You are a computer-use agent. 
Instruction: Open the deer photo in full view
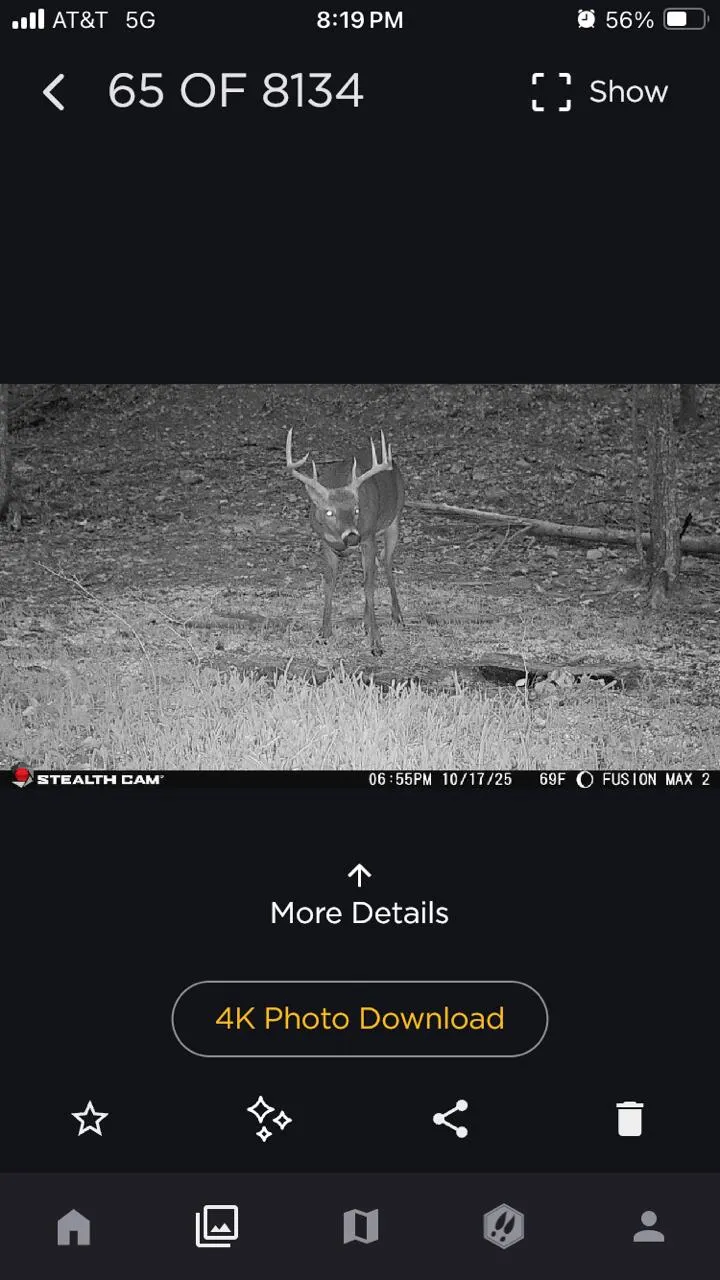[x=360, y=578]
